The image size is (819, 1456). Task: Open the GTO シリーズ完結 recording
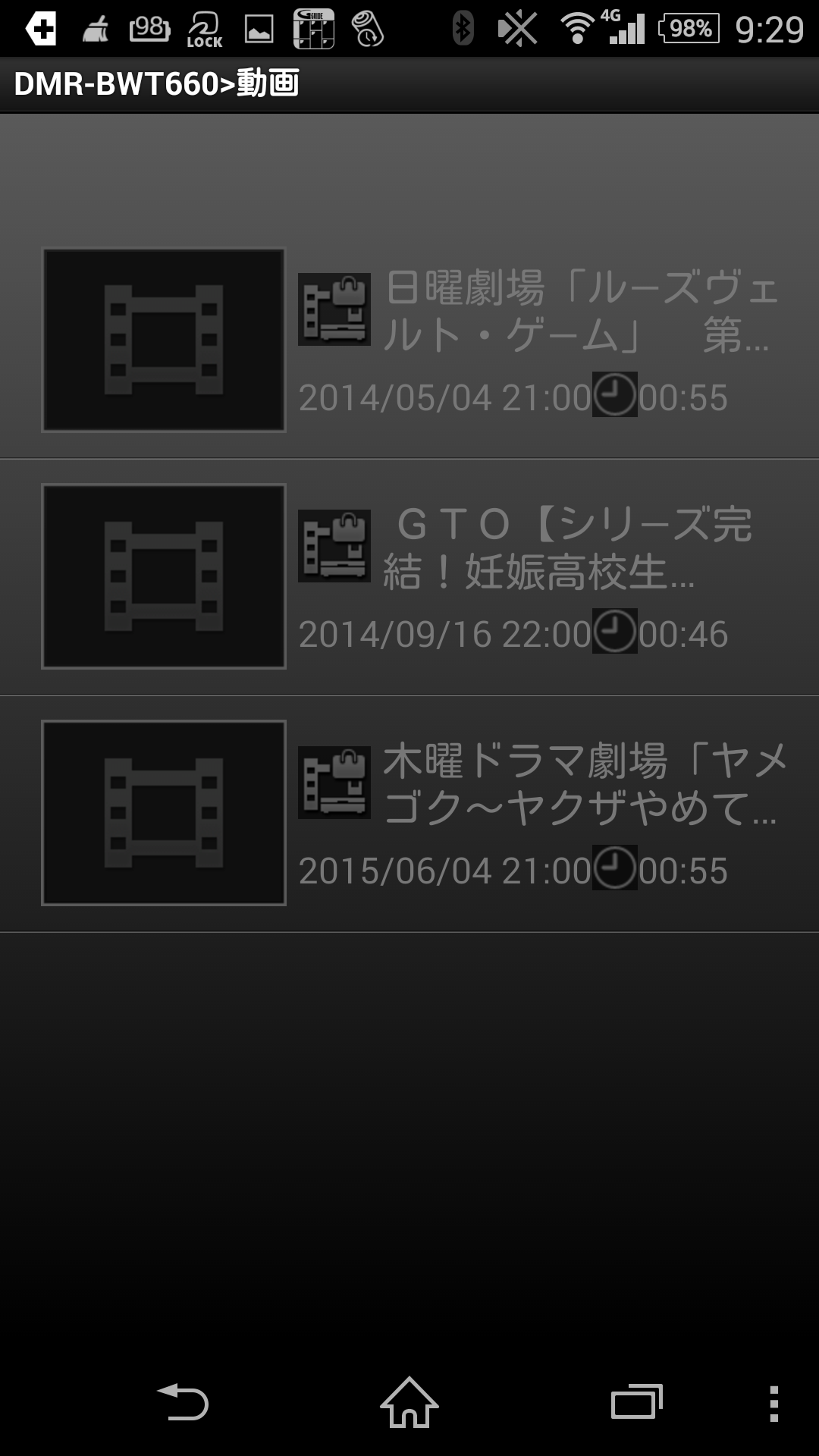[409, 576]
